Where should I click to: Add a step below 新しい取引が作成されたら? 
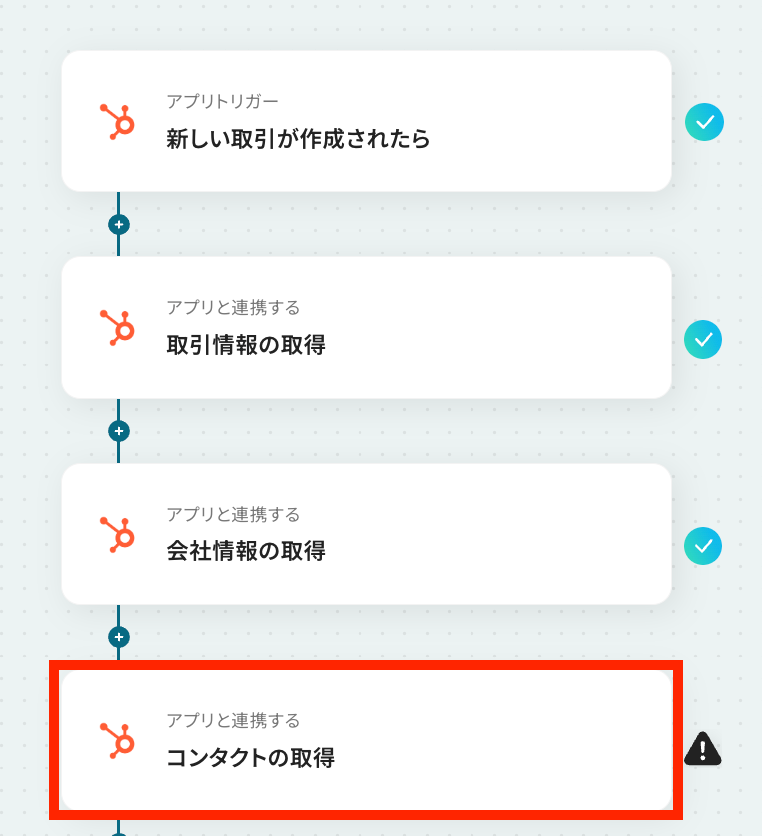click(119, 224)
